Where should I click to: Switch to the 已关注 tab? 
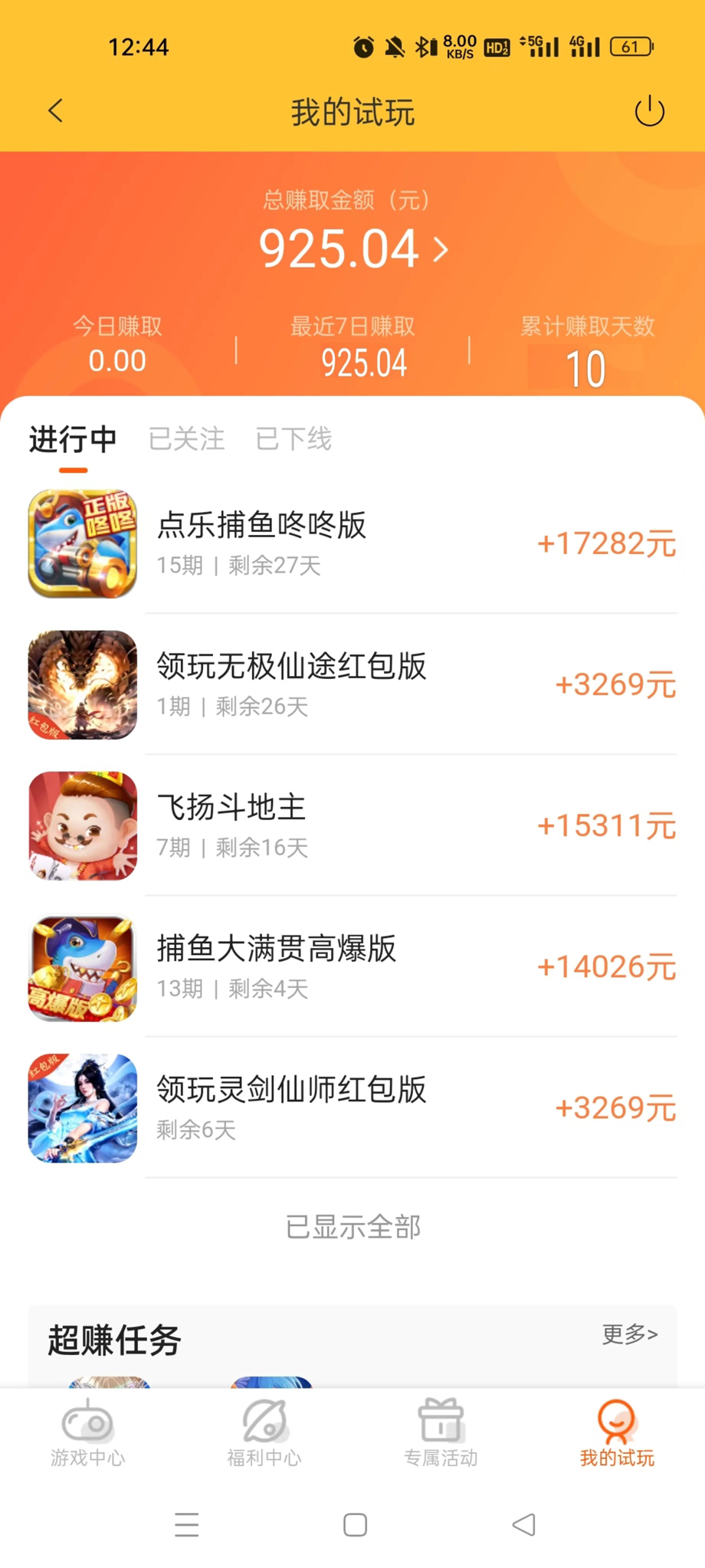pyautogui.click(x=186, y=439)
